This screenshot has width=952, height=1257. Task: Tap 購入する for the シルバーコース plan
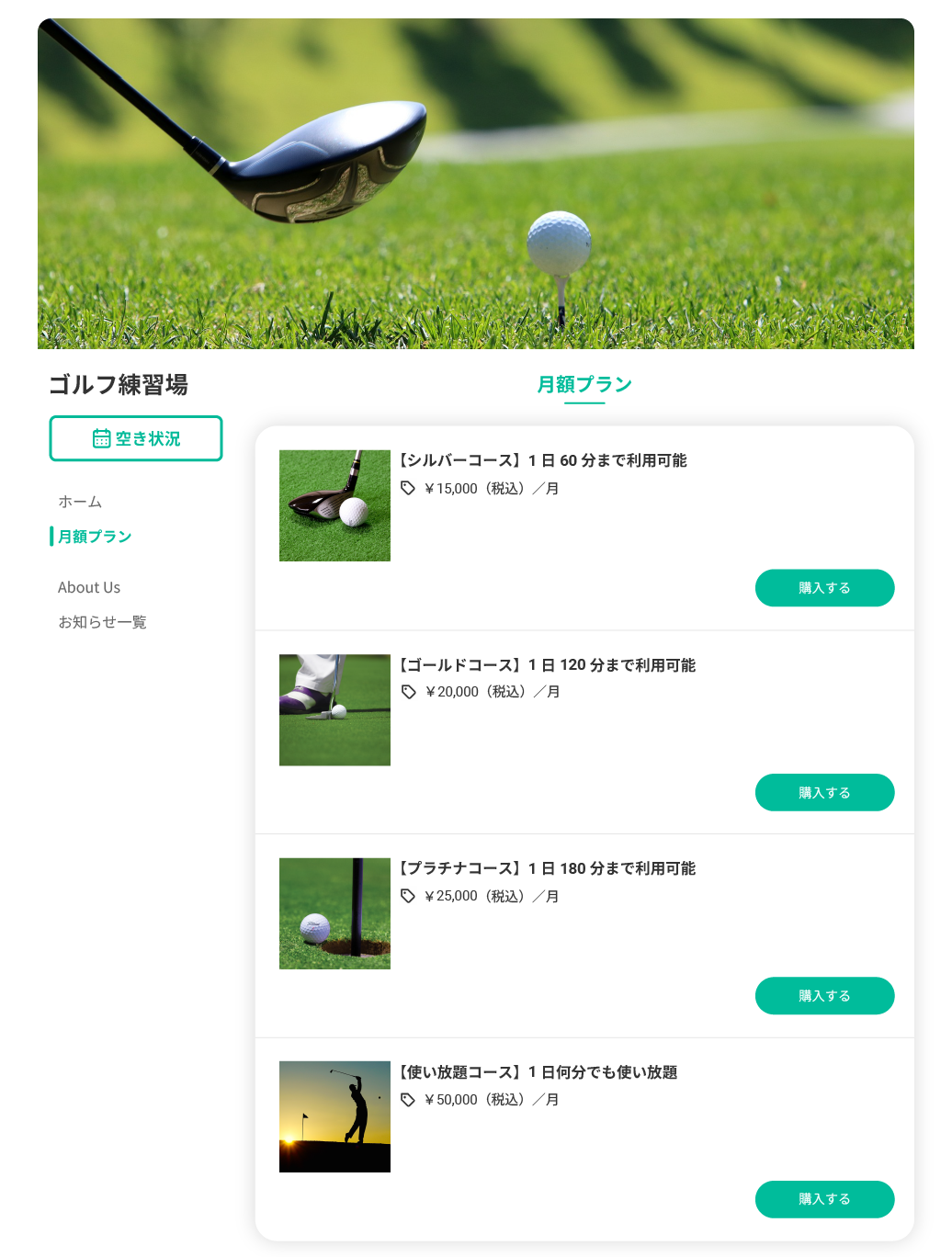click(x=824, y=588)
